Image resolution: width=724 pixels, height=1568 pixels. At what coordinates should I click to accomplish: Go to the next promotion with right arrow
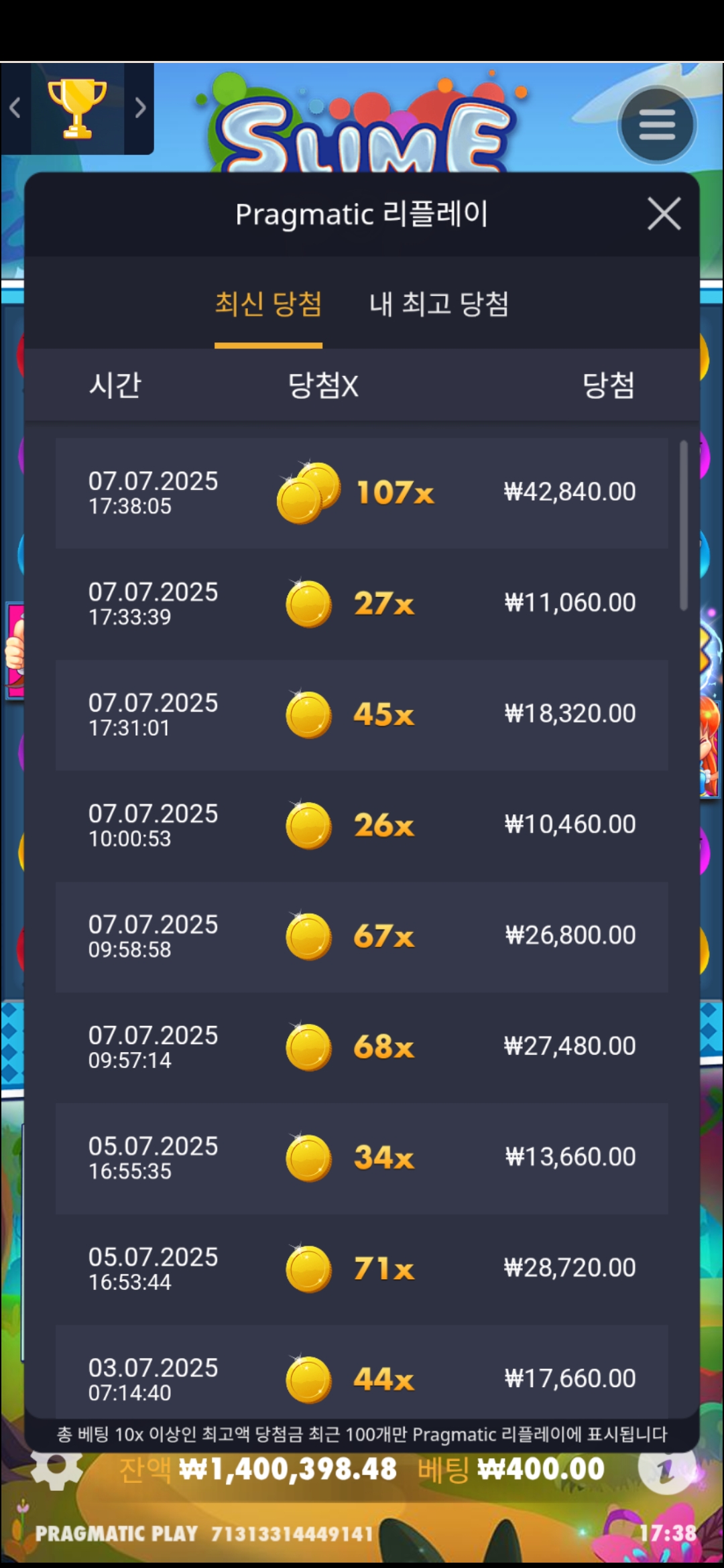click(x=140, y=108)
